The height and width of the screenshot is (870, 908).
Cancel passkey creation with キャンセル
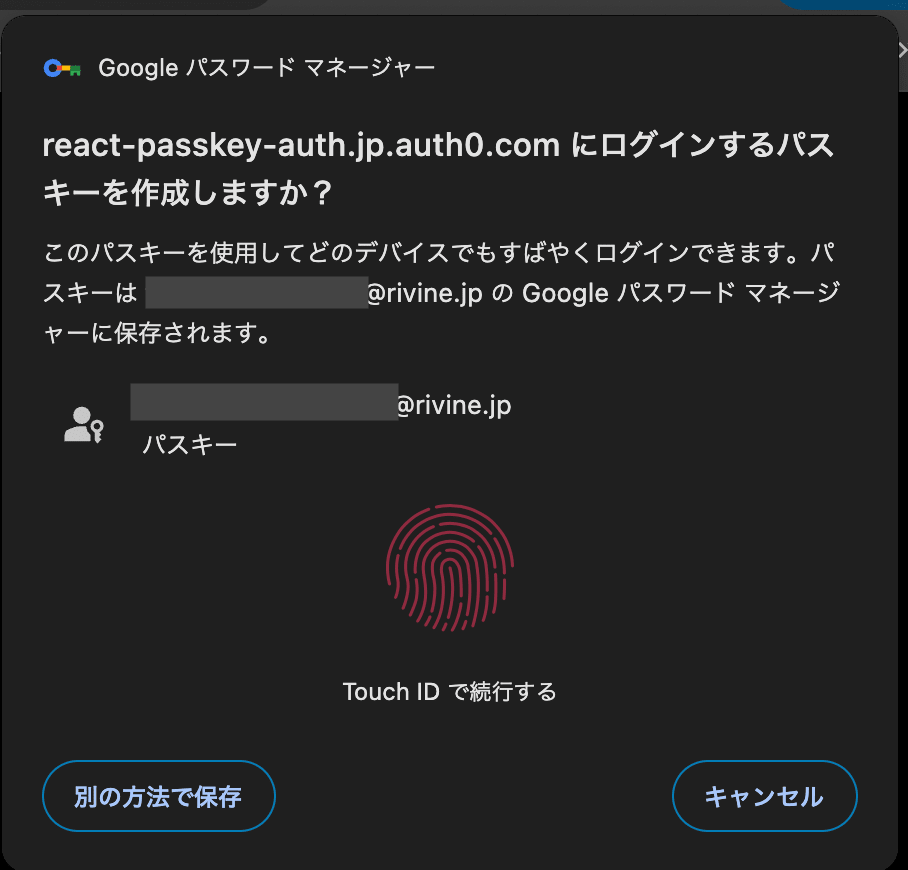click(x=764, y=796)
